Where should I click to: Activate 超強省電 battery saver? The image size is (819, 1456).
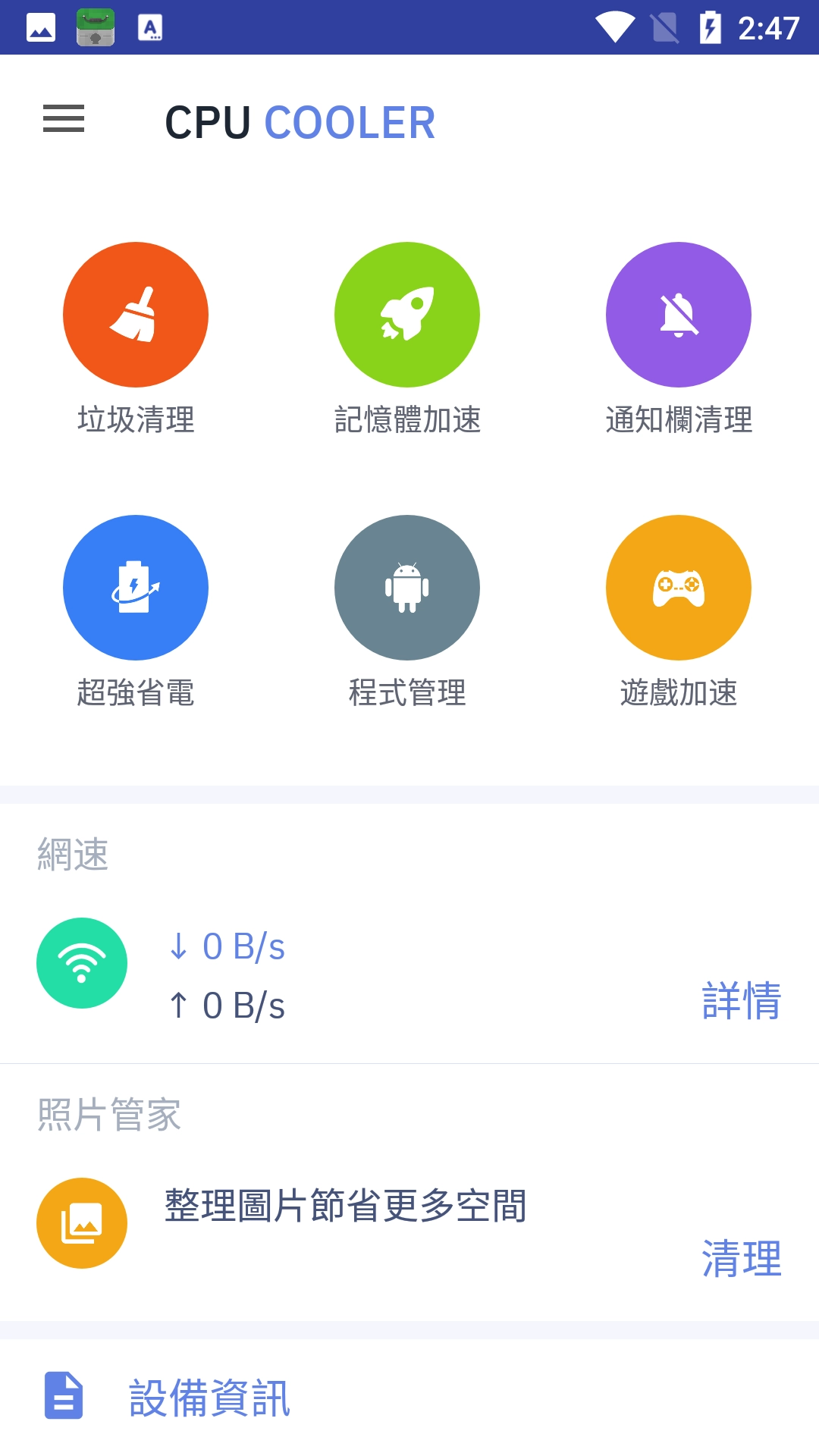pyautogui.click(x=136, y=588)
